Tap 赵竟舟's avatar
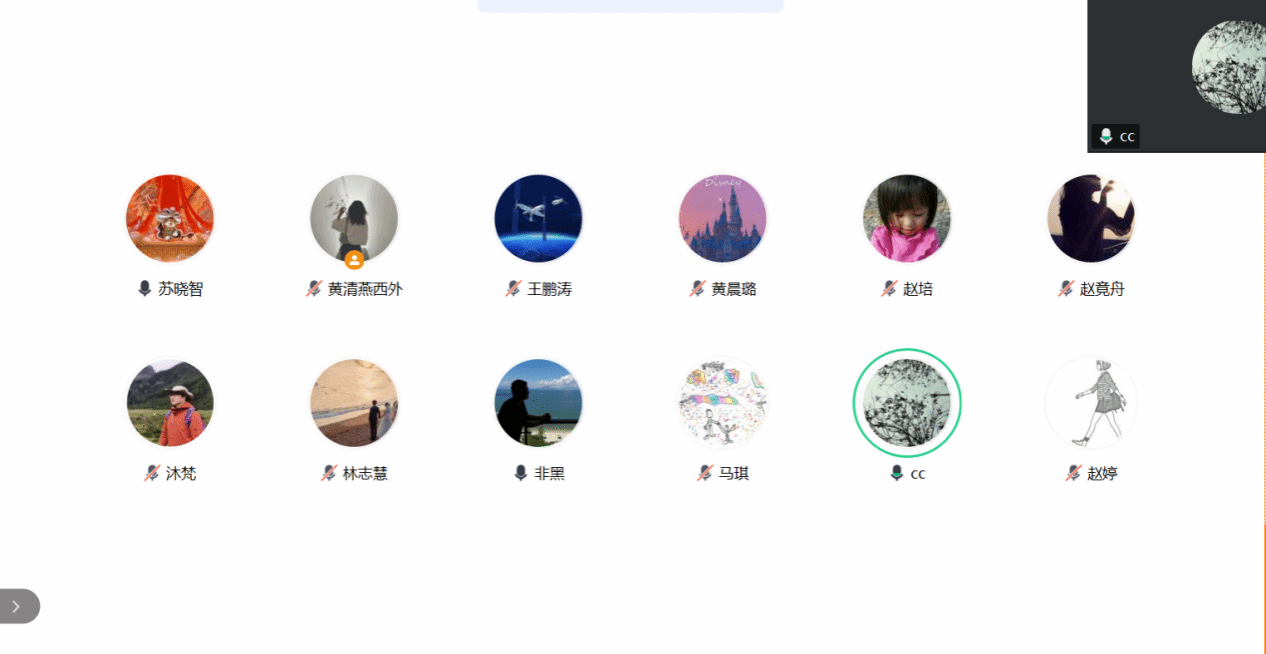This screenshot has height=654, width=1266. pos(1090,218)
